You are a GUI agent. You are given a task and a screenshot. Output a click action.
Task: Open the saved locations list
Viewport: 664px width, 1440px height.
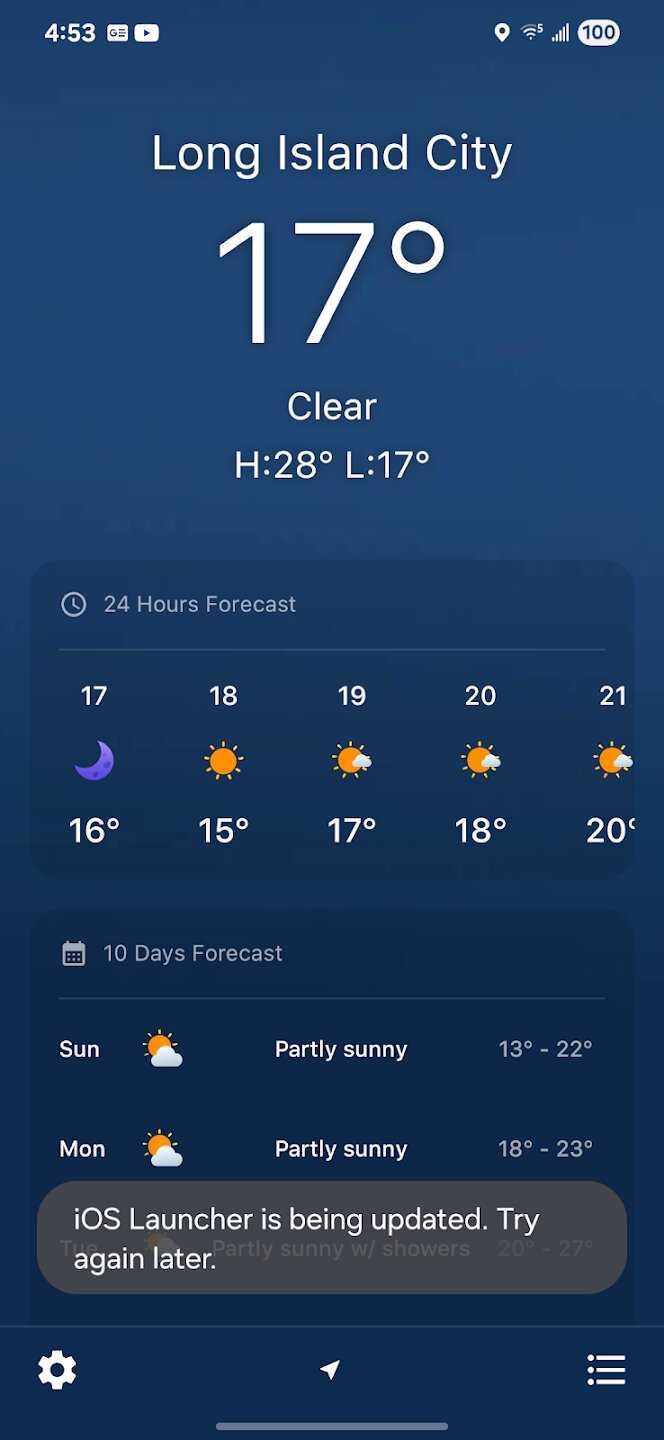point(606,1369)
